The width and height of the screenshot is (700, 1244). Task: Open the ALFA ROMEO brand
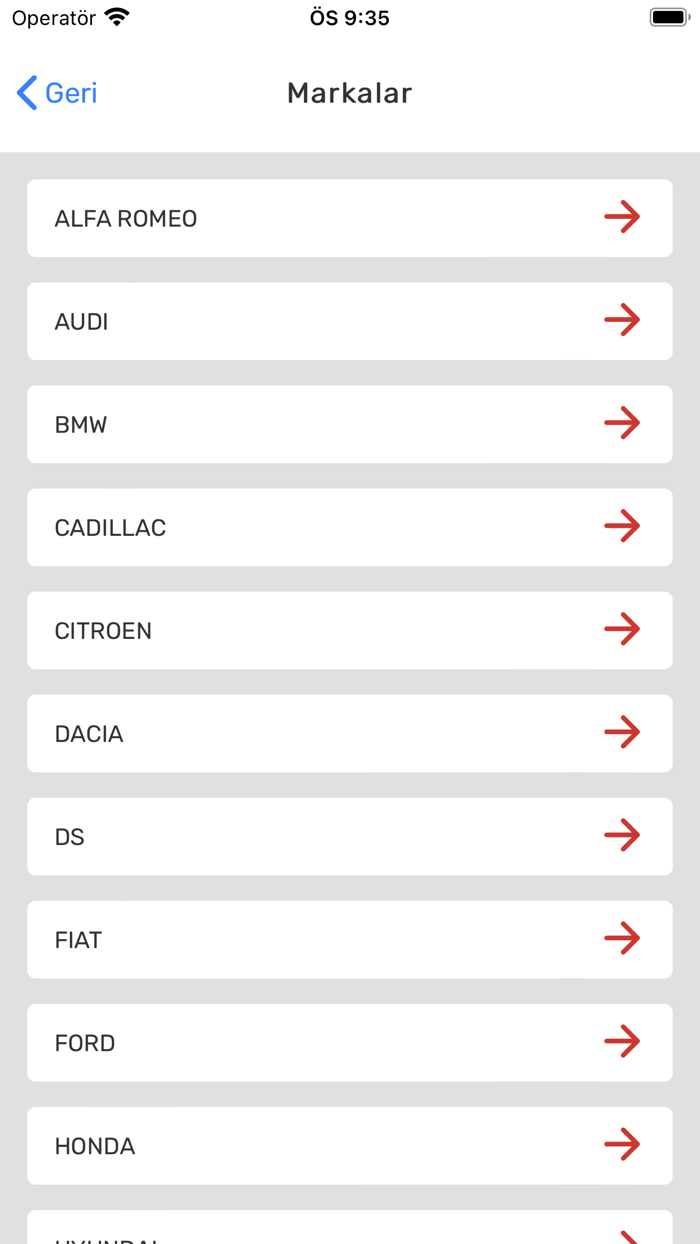(349, 218)
